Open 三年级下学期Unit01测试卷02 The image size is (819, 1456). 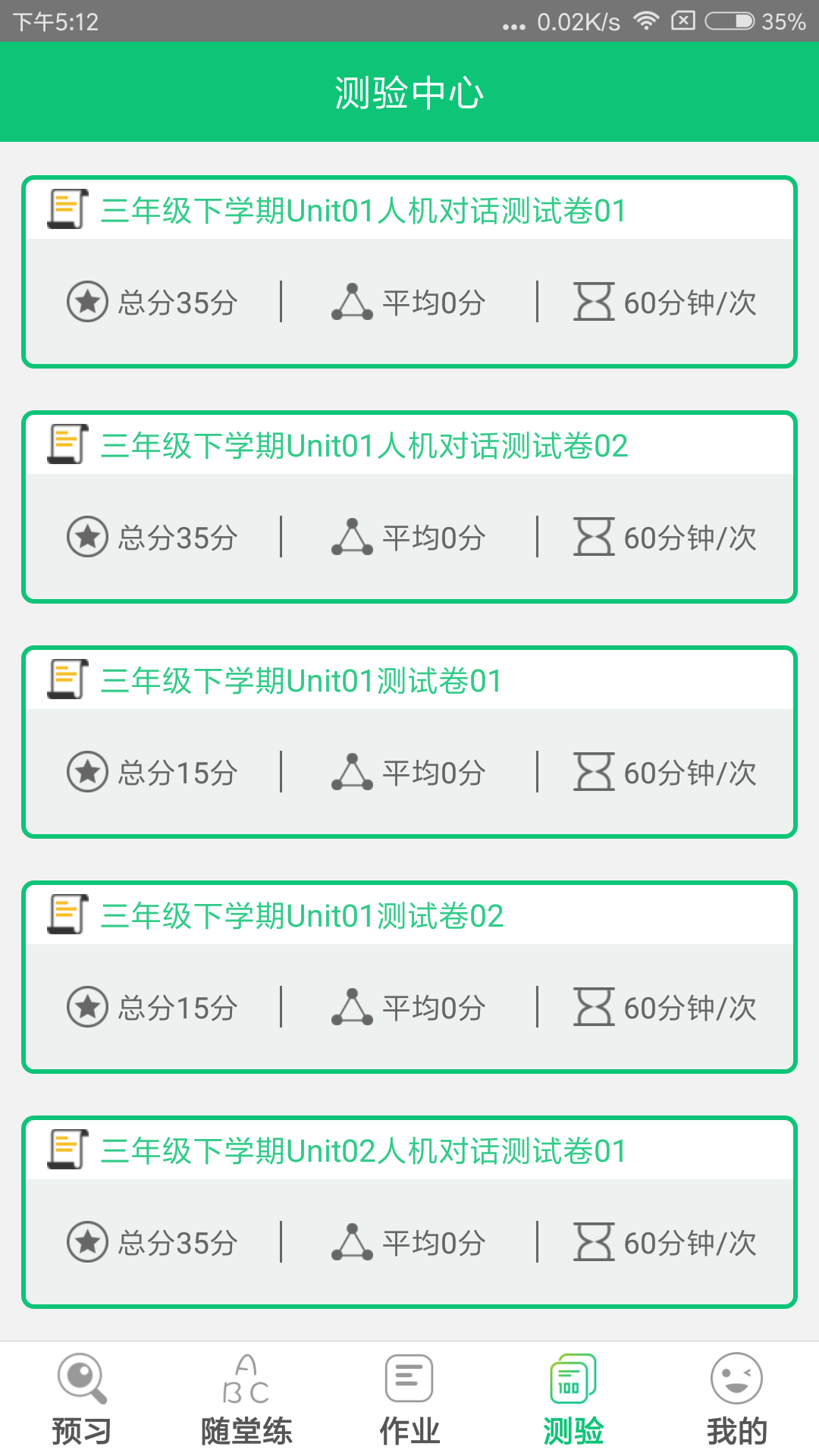tap(409, 974)
